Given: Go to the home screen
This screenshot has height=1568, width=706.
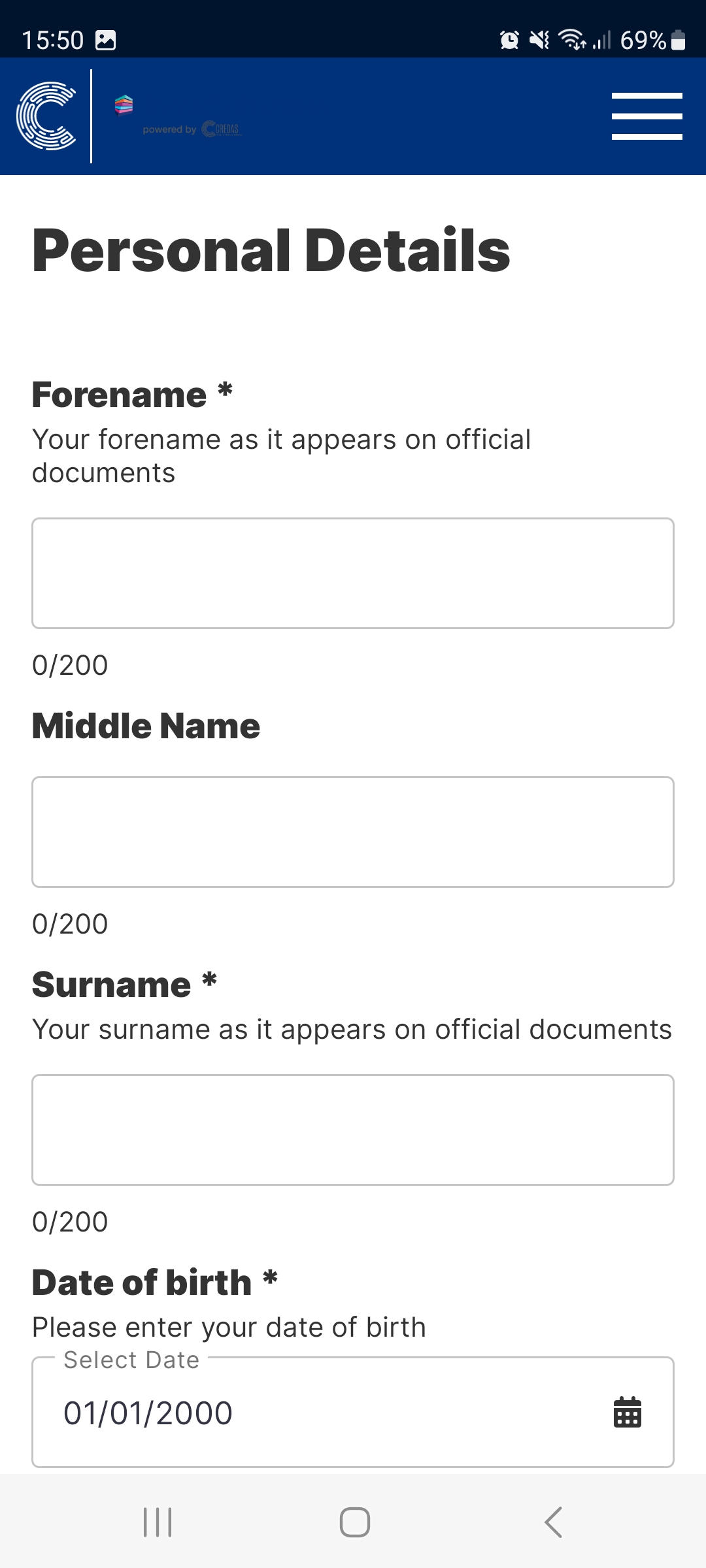Looking at the screenshot, I should pos(354,1522).
